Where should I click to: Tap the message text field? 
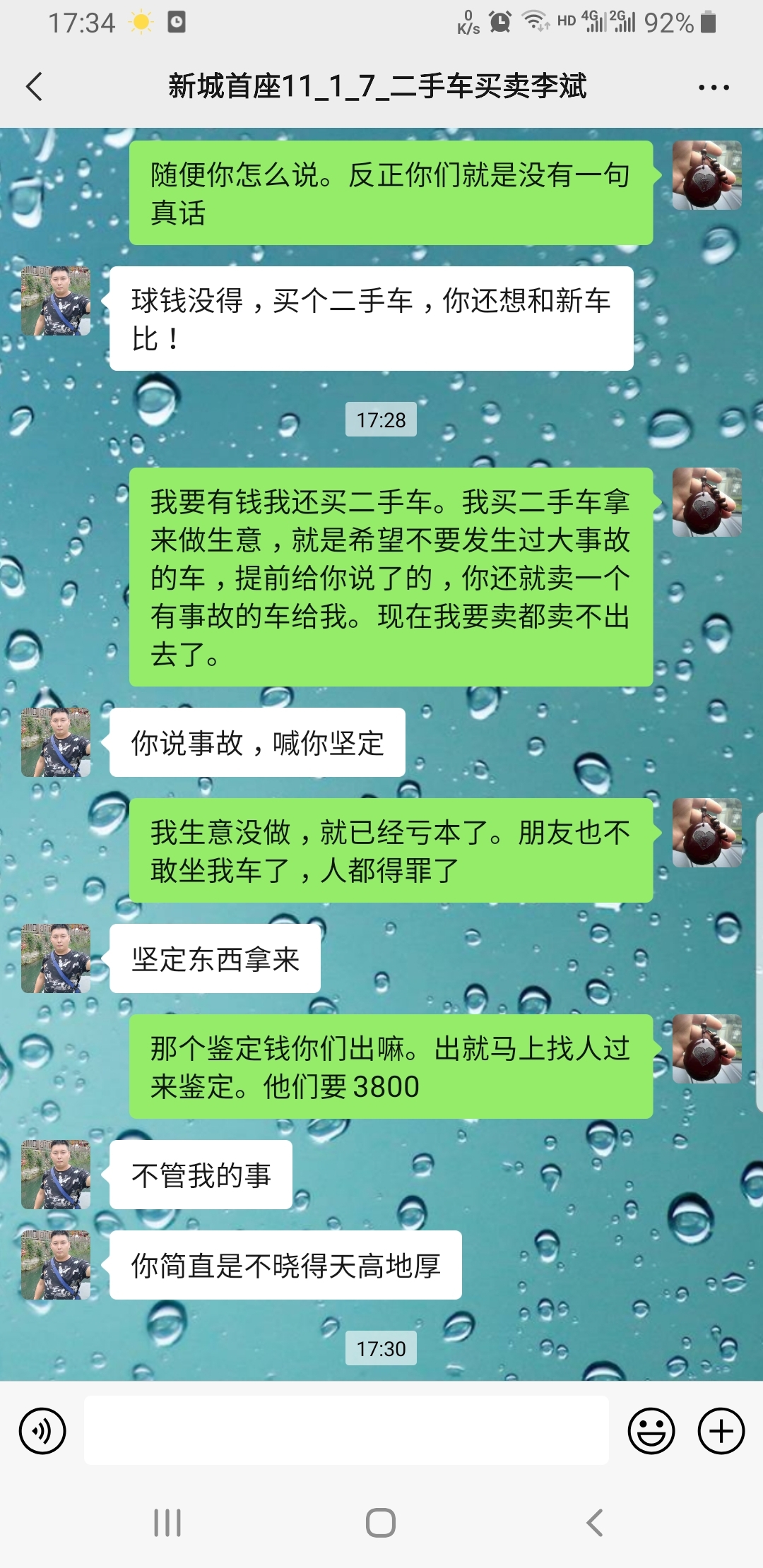click(x=346, y=1430)
